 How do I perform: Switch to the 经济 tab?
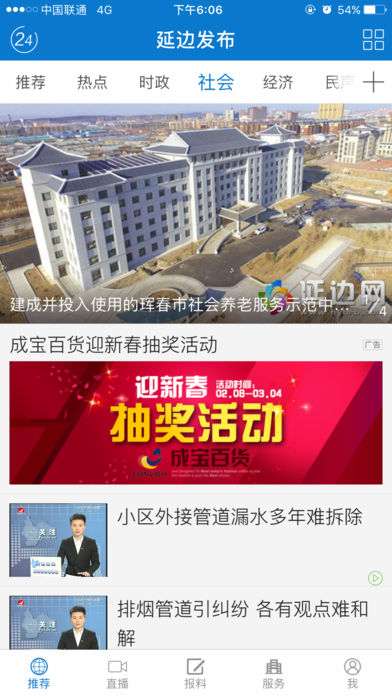click(278, 83)
